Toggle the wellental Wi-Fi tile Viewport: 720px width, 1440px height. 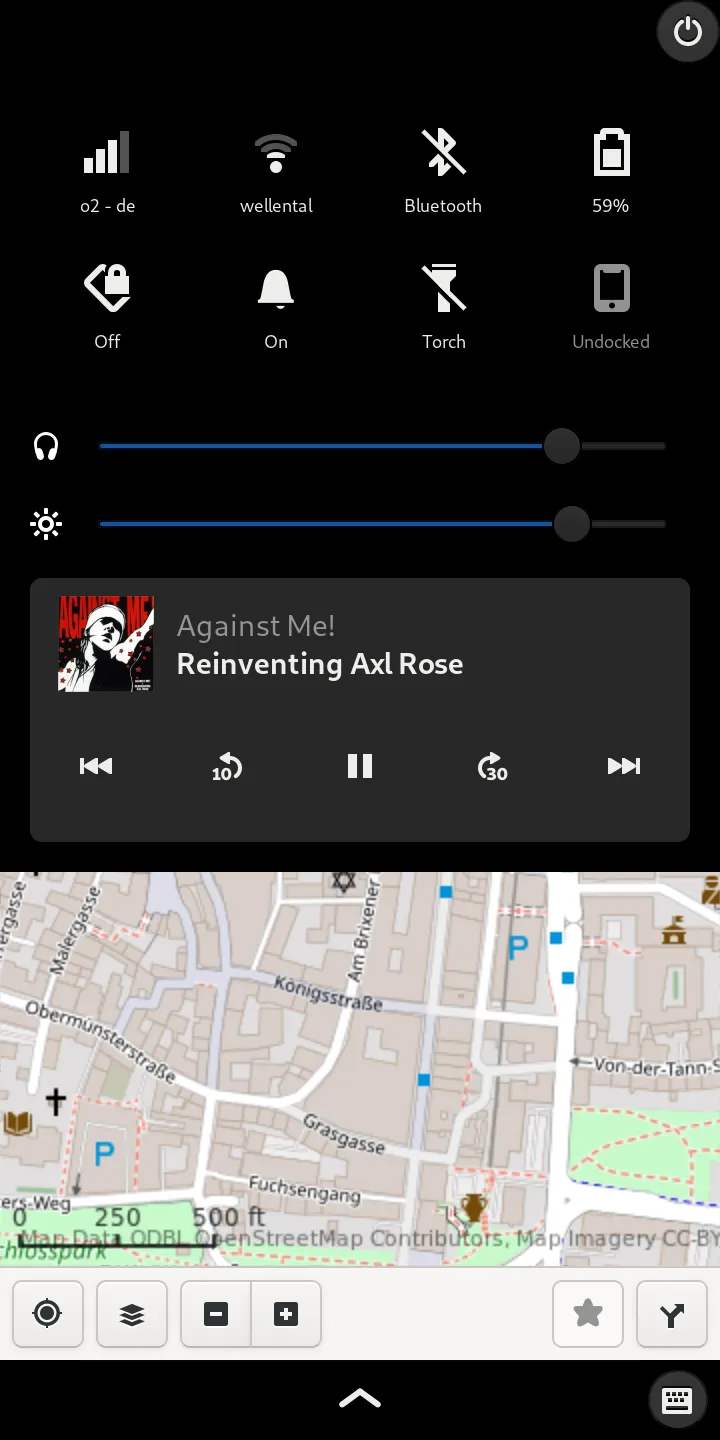click(x=276, y=172)
